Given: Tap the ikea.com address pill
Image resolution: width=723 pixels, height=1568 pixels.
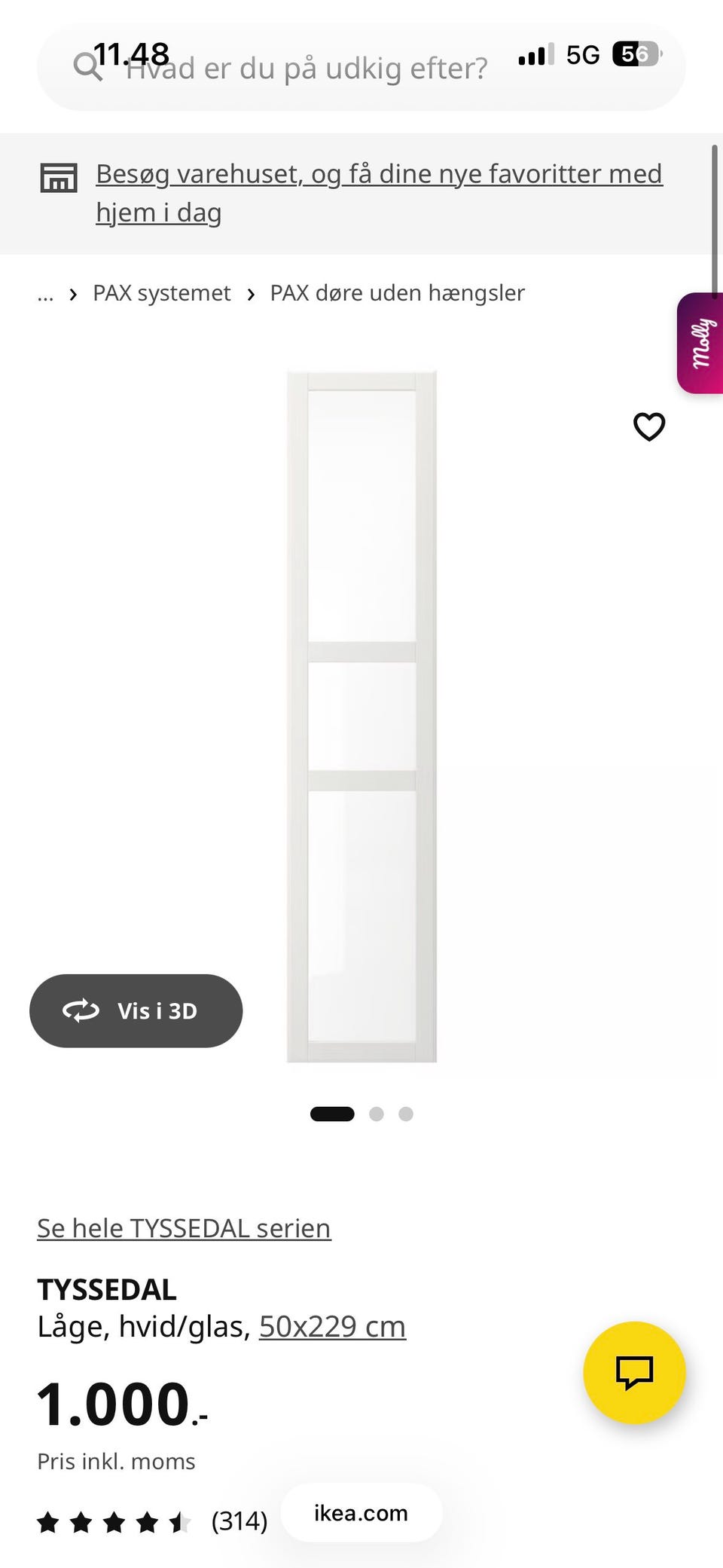Looking at the screenshot, I should [361, 1513].
